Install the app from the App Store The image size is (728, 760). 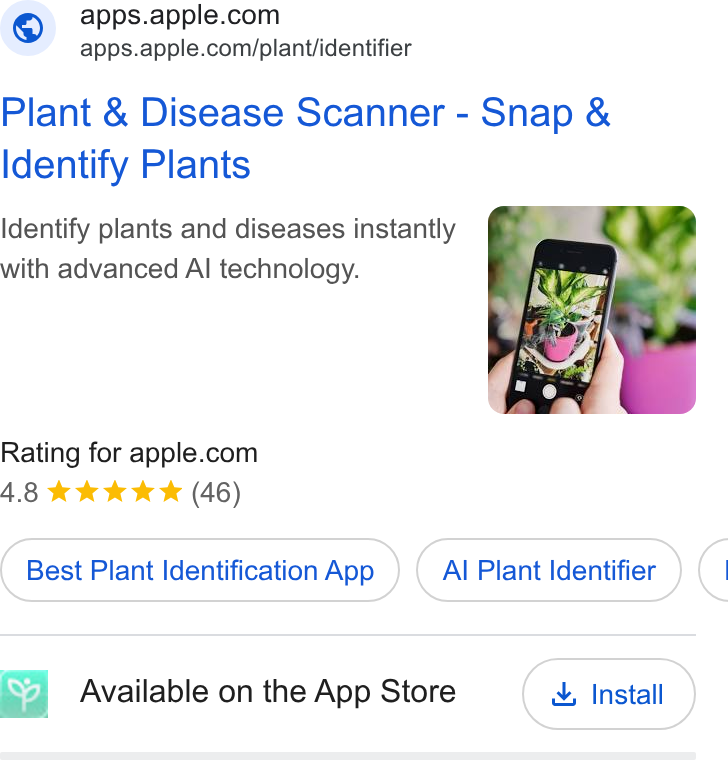pos(609,694)
